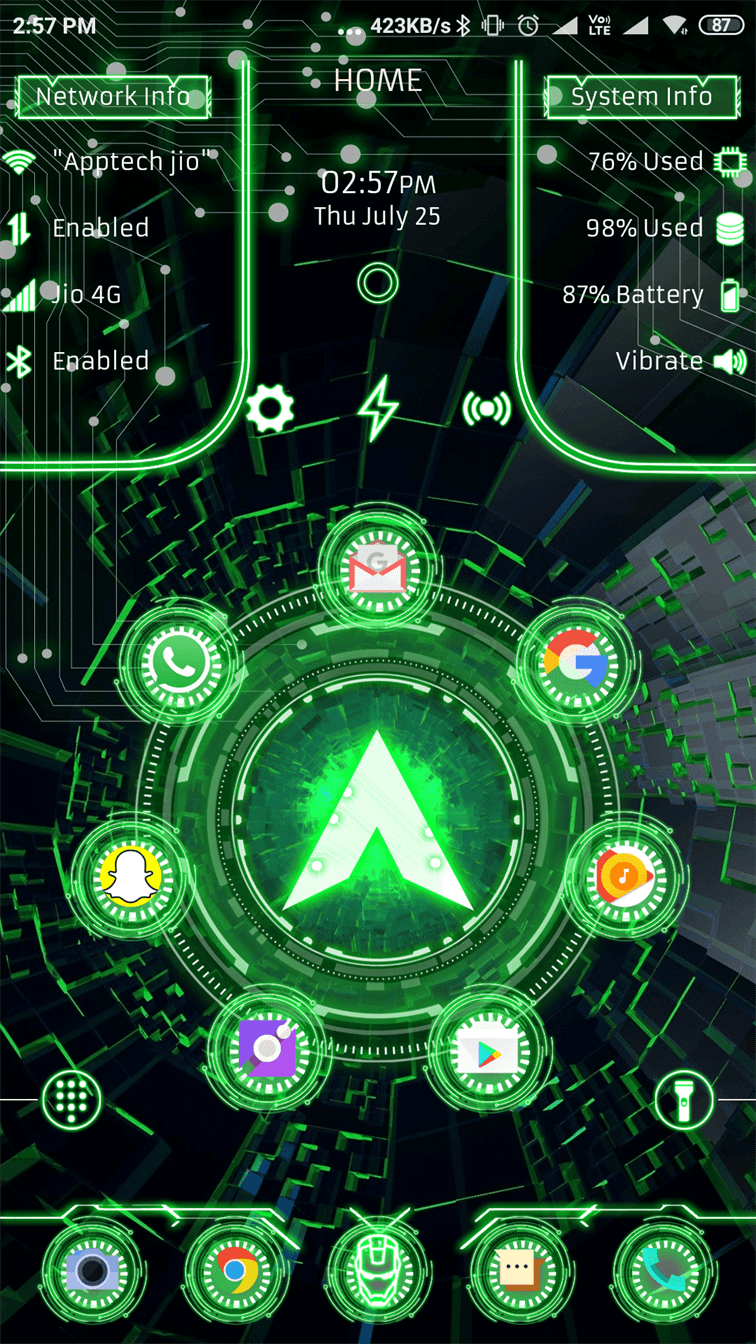Launch Snapchat
This screenshot has width=756, height=1344.
[131, 875]
